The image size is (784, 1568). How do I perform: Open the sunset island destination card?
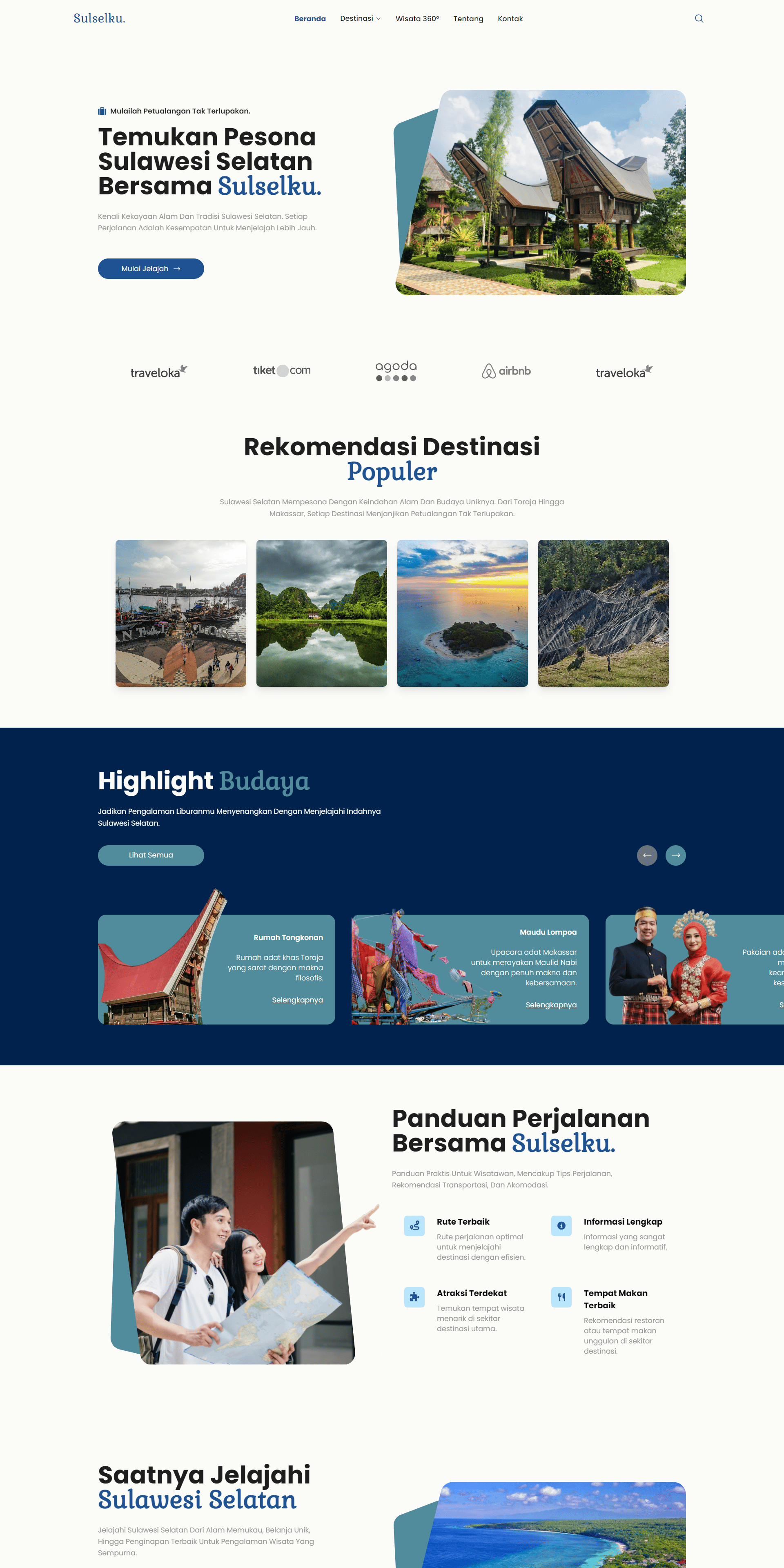coord(463,613)
